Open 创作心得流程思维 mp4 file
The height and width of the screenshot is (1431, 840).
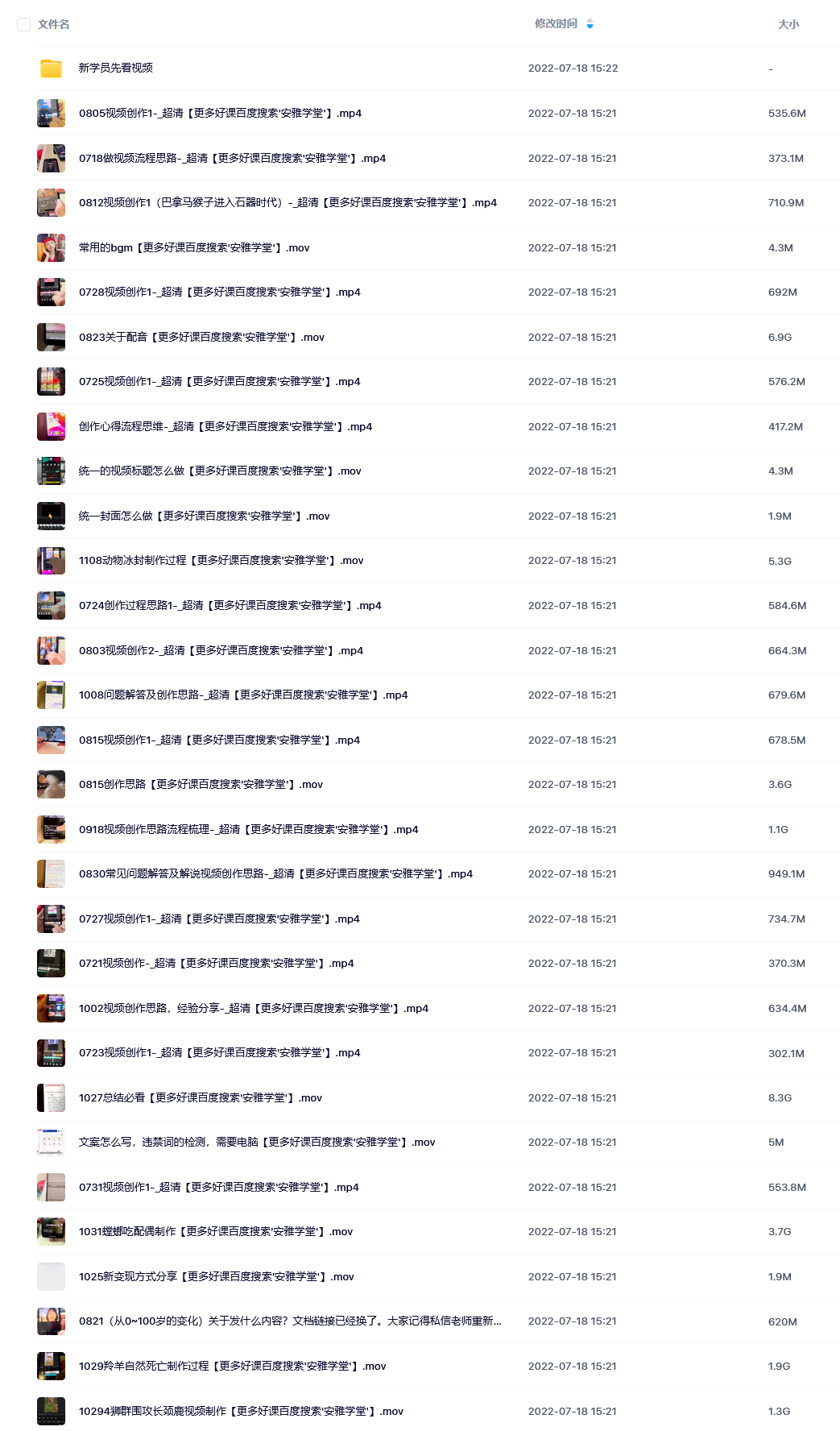tap(226, 427)
